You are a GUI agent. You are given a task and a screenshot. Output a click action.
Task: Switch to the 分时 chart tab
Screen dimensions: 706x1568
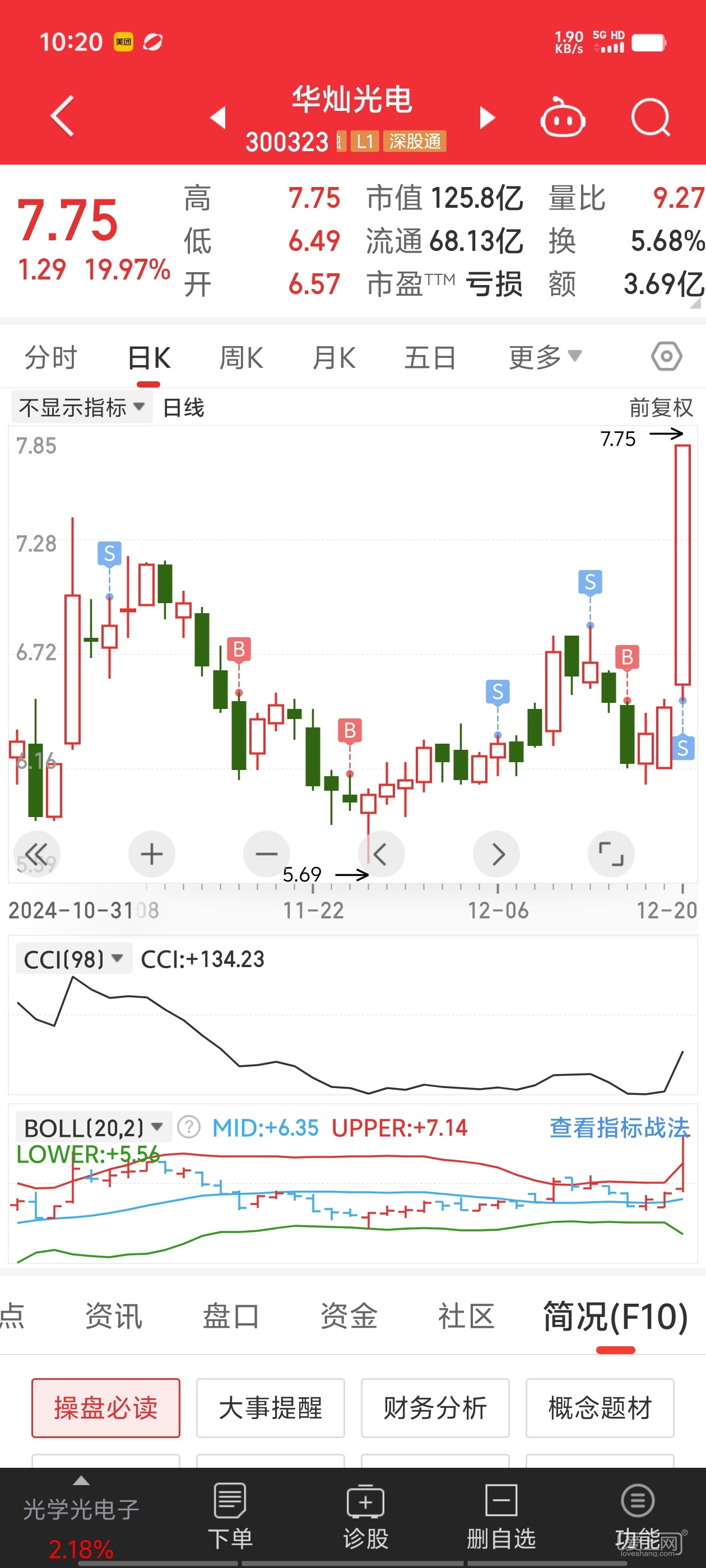(51, 357)
